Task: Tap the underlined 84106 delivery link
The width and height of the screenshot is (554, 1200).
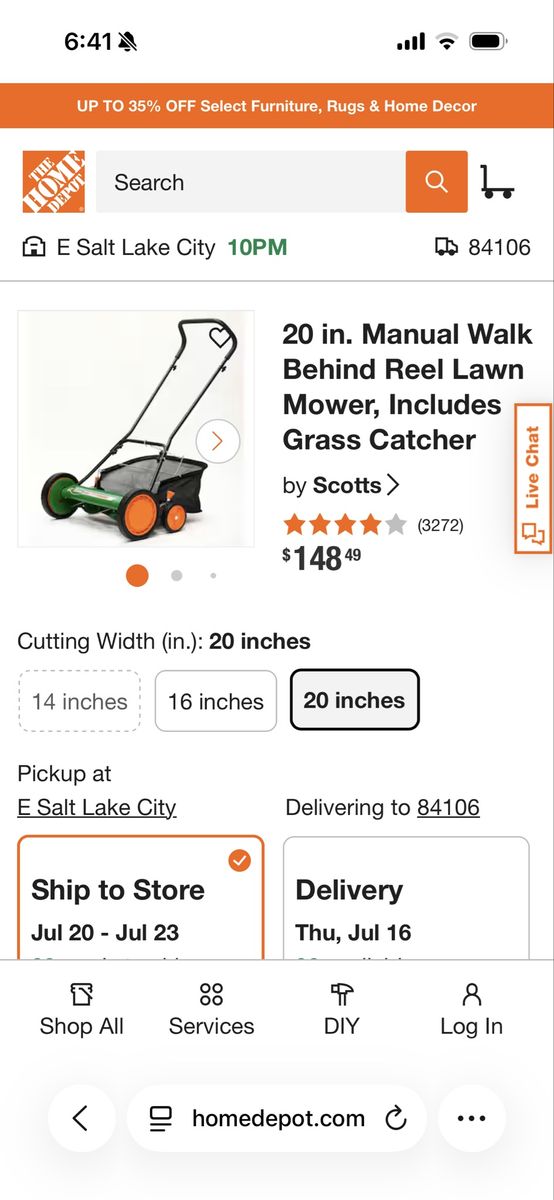Action: pyautogui.click(x=448, y=808)
